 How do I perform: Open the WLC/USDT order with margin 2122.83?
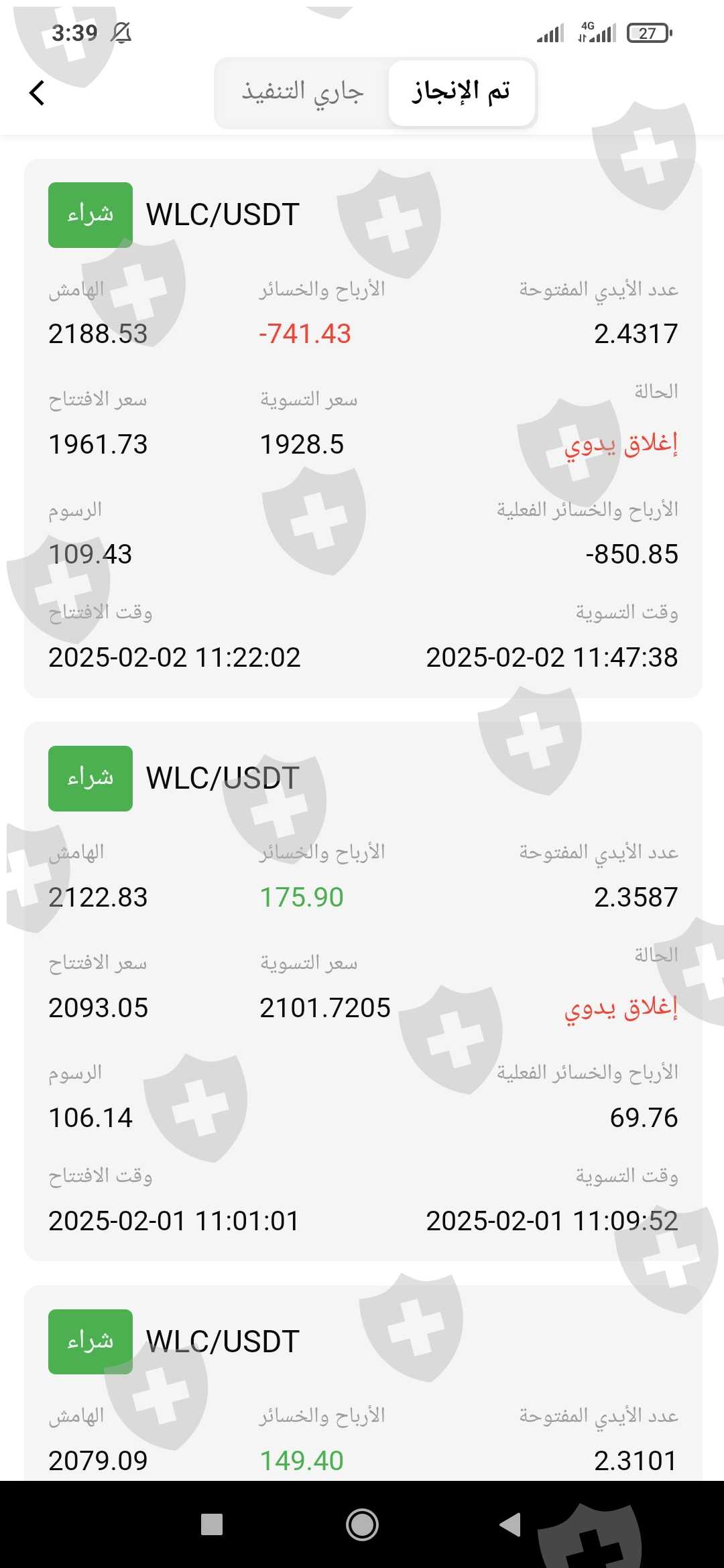point(363,992)
